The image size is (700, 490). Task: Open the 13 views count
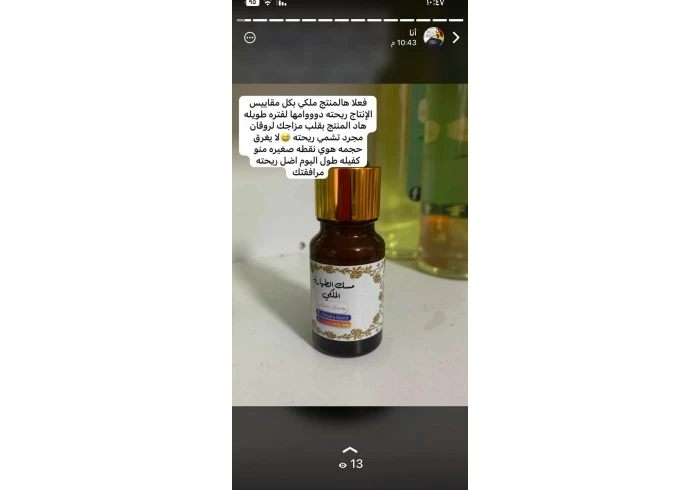coord(351,464)
